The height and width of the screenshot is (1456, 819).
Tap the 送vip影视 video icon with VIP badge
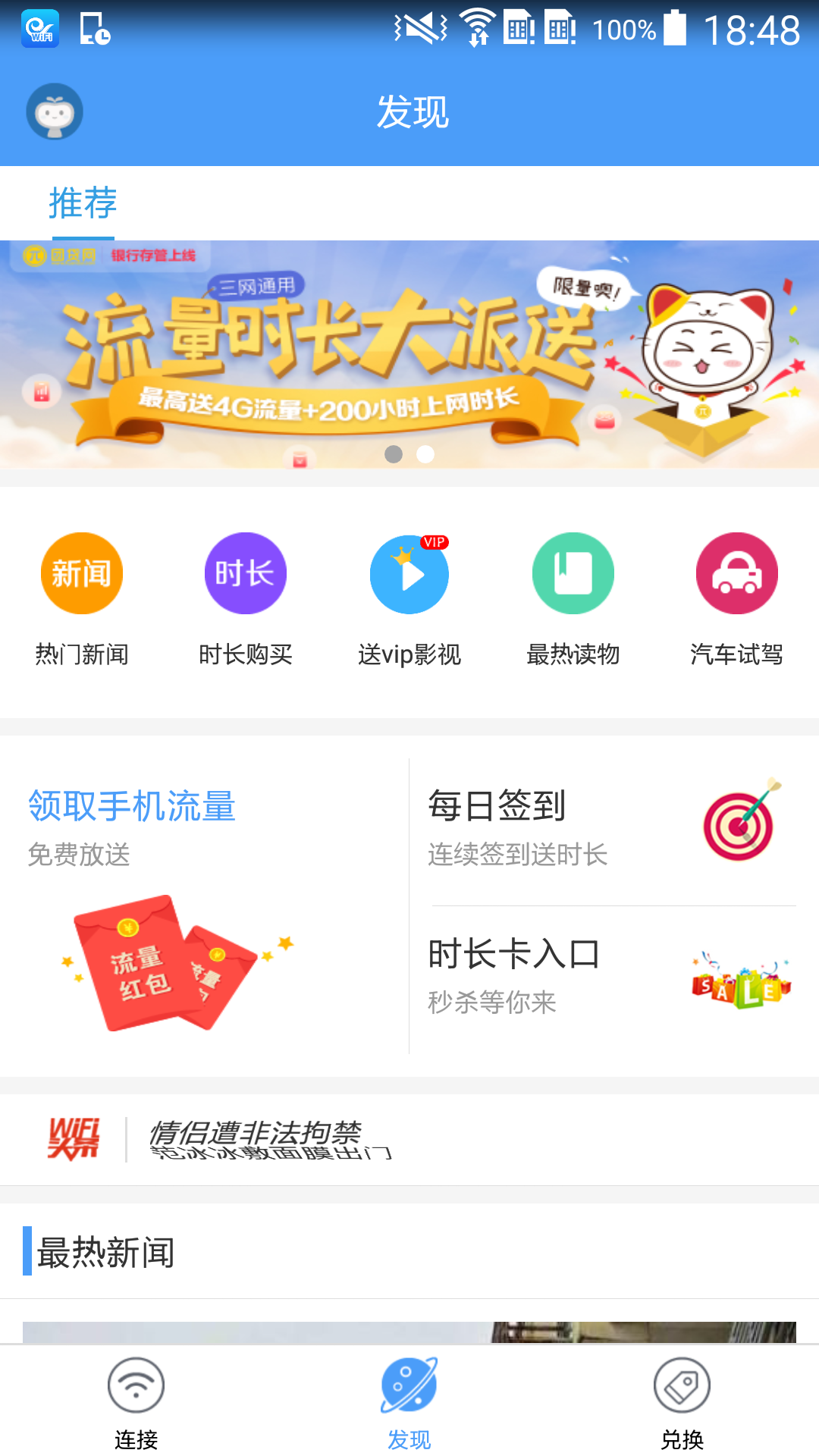tap(409, 573)
